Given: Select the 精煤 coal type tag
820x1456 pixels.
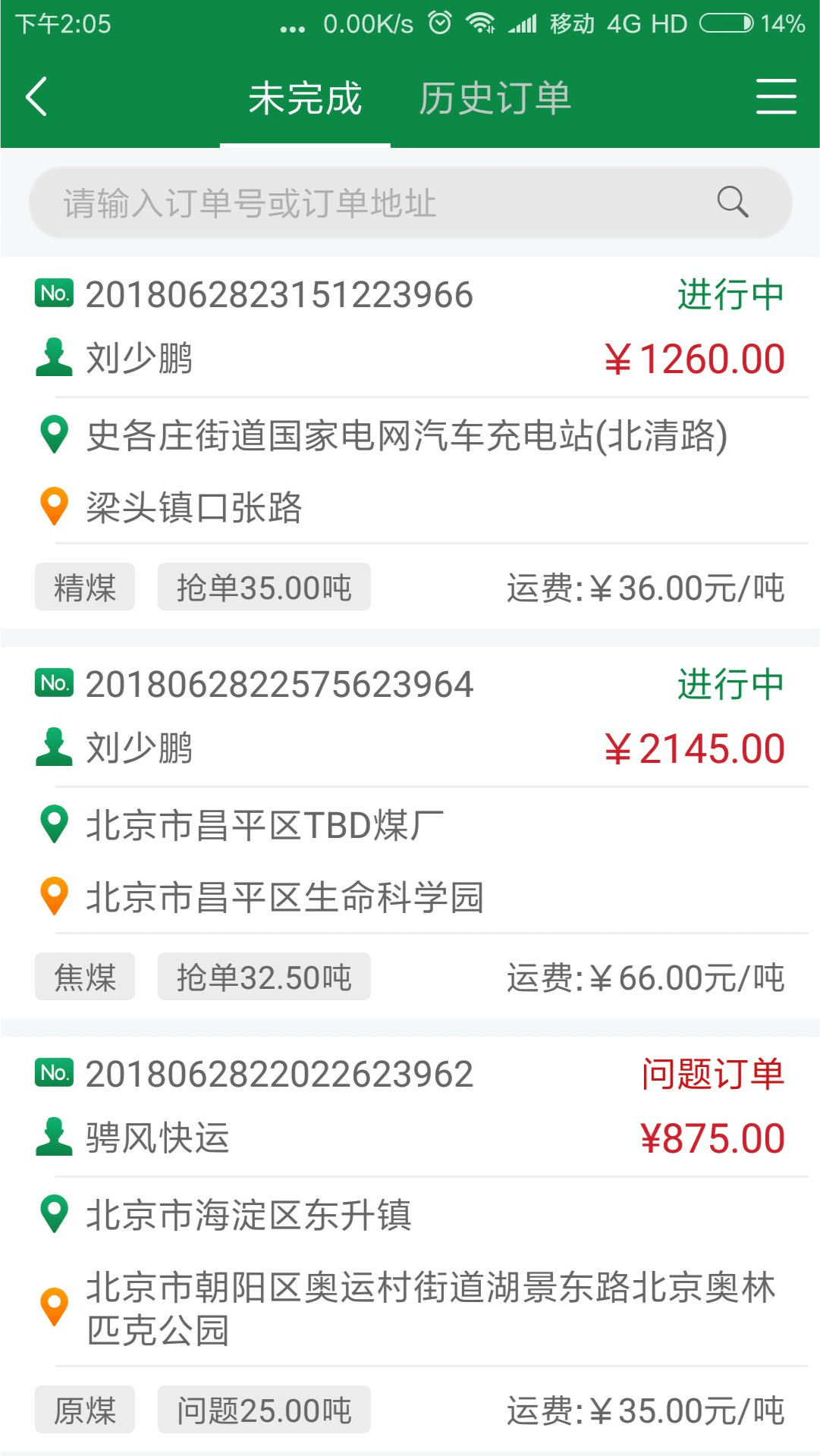Looking at the screenshot, I should tap(84, 586).
